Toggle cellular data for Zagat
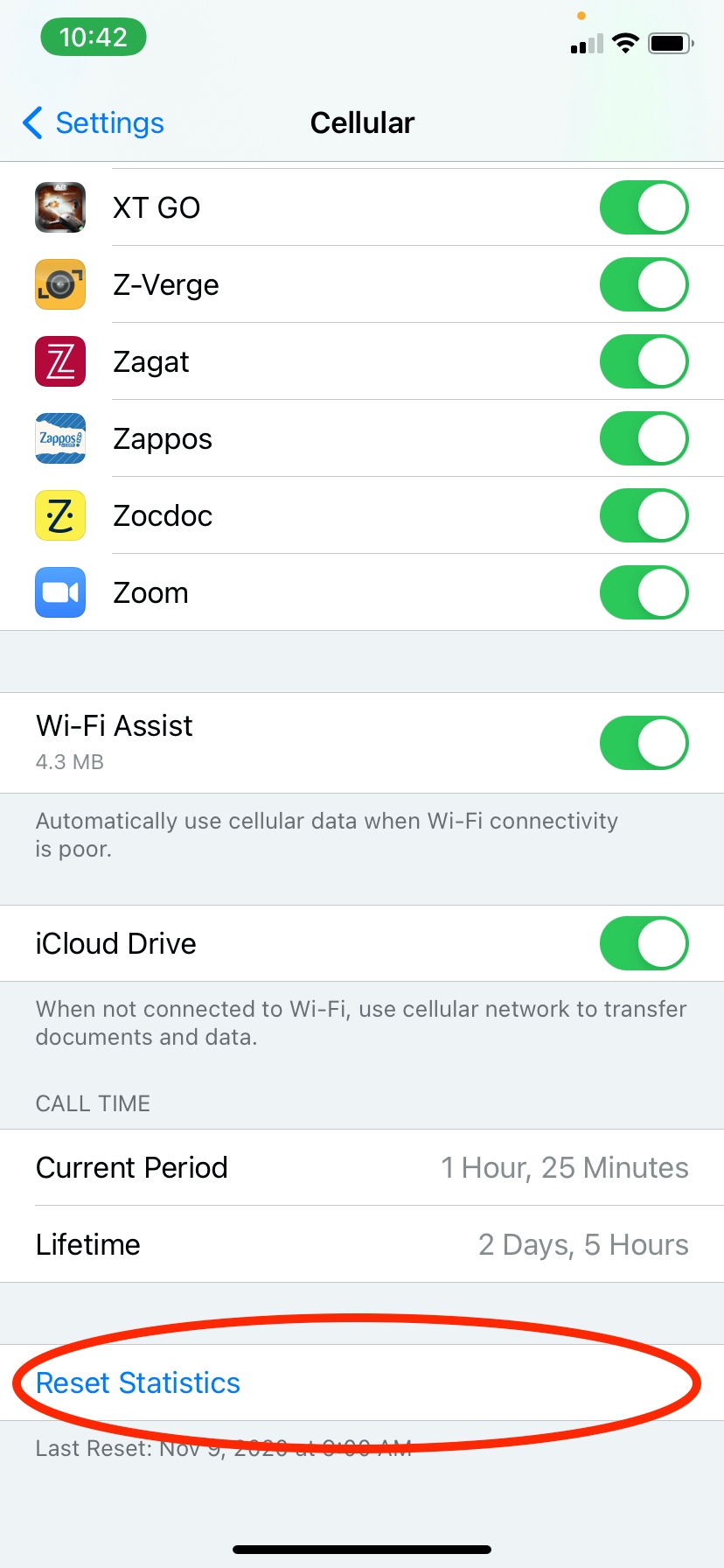Image resolution: width=724 pixels, height=1568 pixels. pos(644,361)
